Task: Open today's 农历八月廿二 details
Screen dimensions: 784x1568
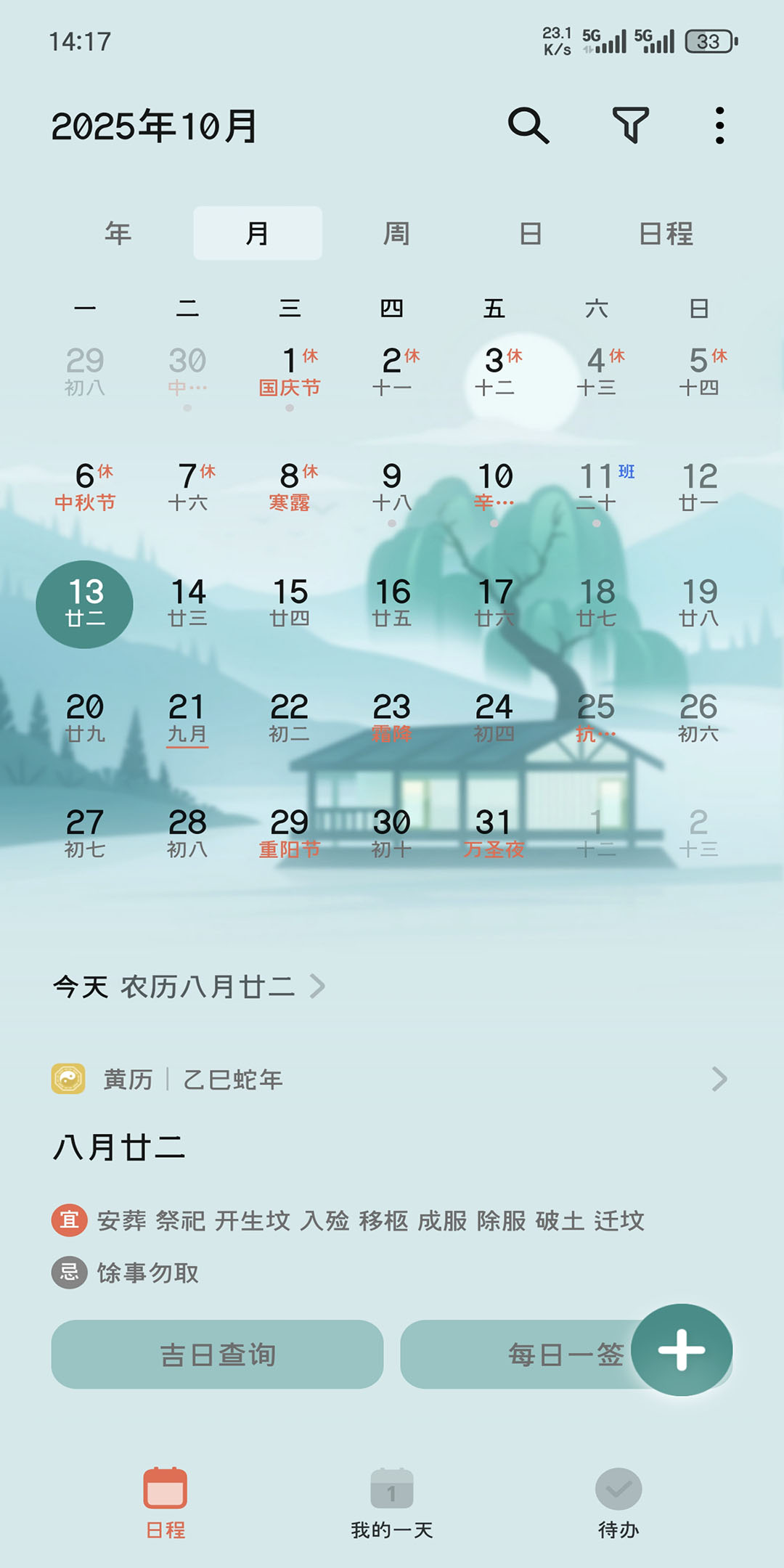Action: point(189,987)
